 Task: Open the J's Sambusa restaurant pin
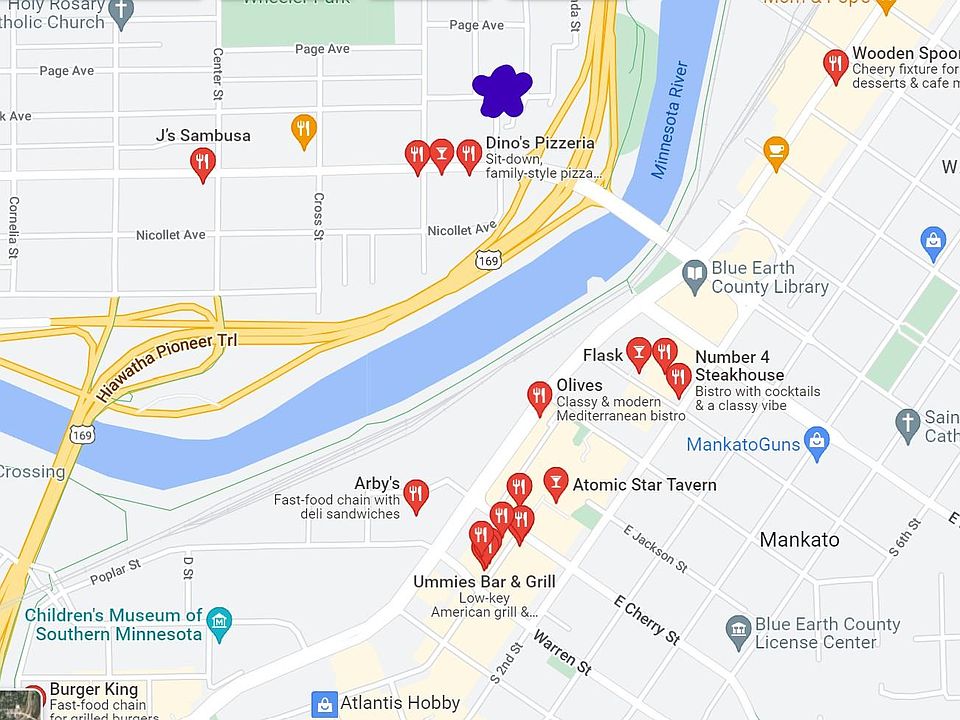tap(202, 163)
